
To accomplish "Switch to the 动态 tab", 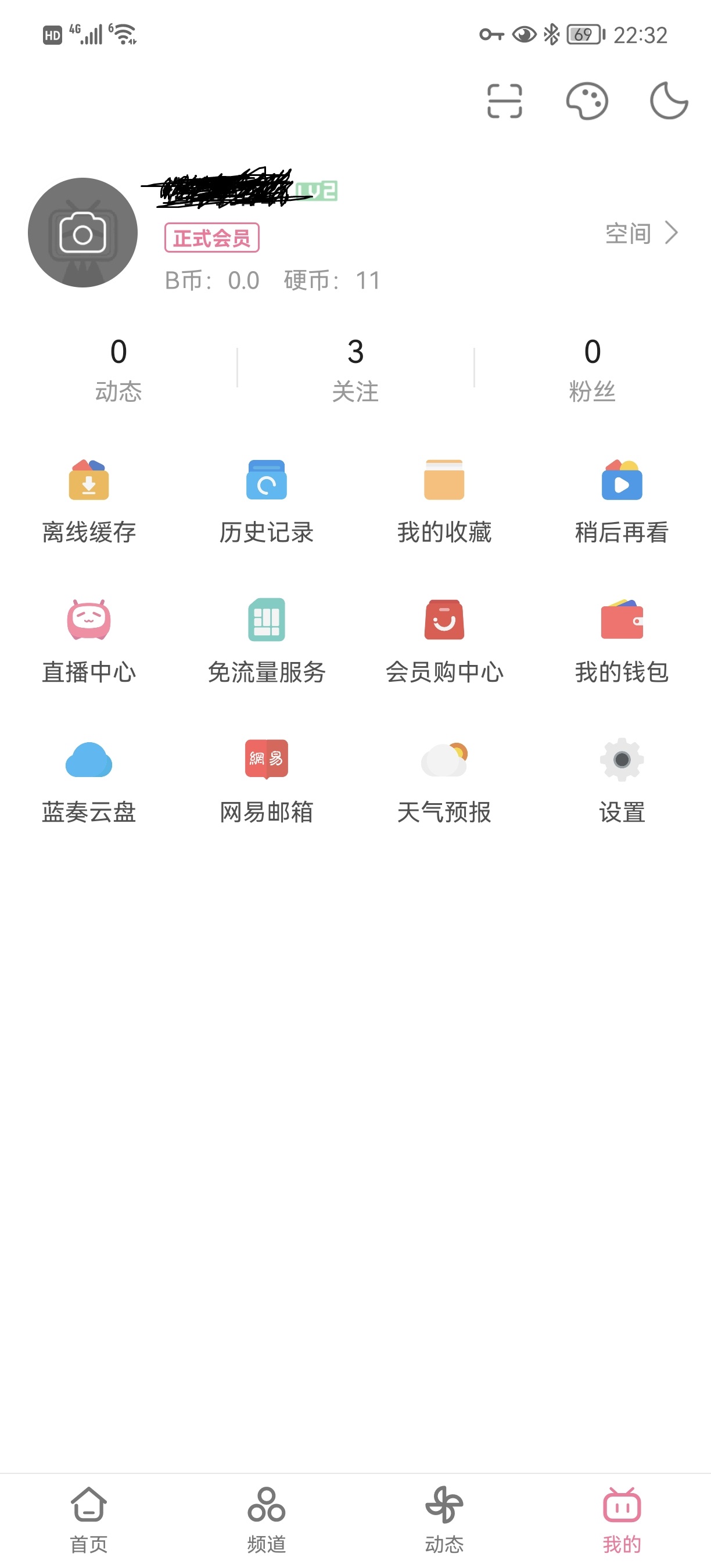I will click(444, 1516).
